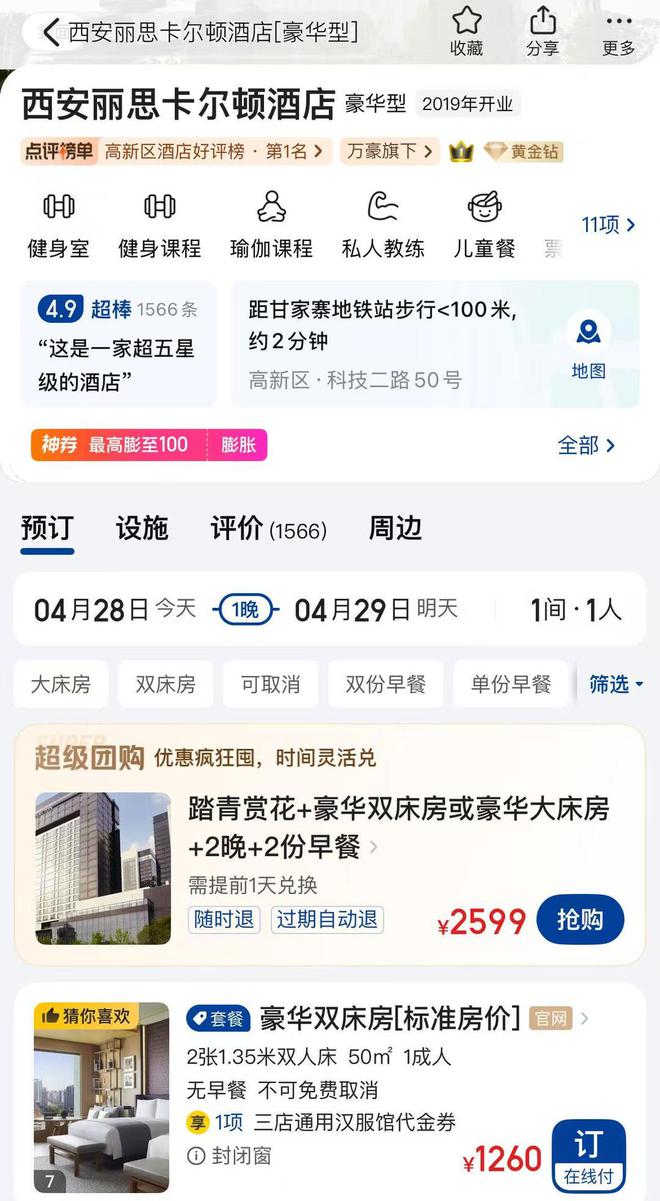This screenshot has width=660, height=1201.
Task: Open the 4.9 超棒 review card
Action: [x=118, y=343]
